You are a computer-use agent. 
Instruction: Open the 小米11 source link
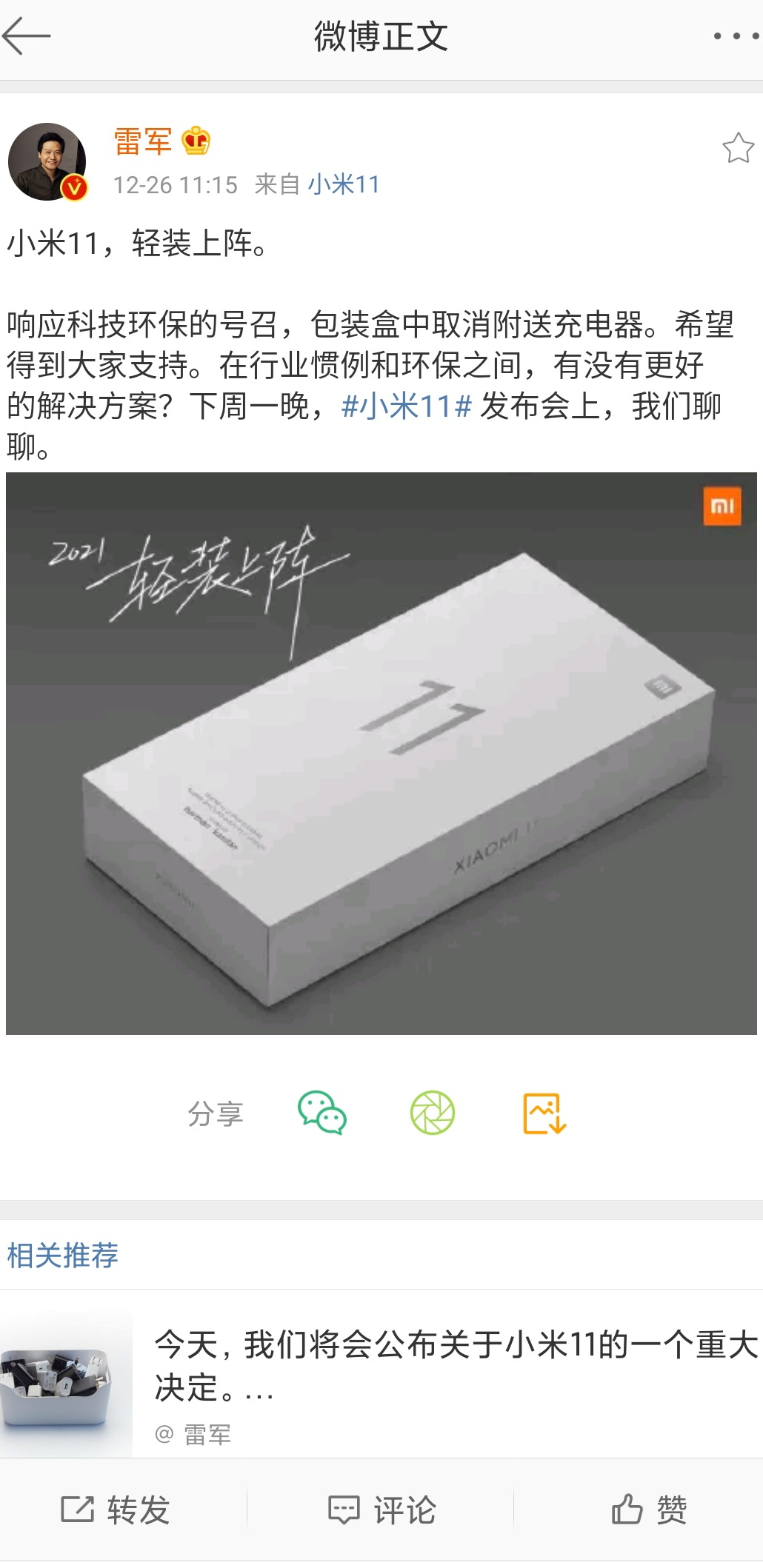[344, 184]
